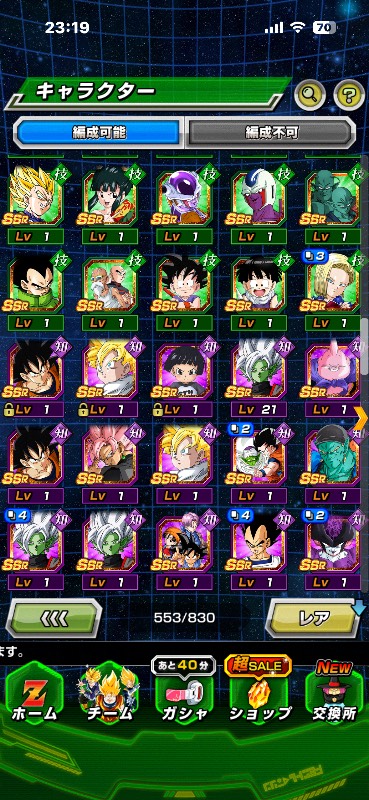Go to ホーム in the bottom bar
This screenshot has width=369, height=800.
[34, 695]
